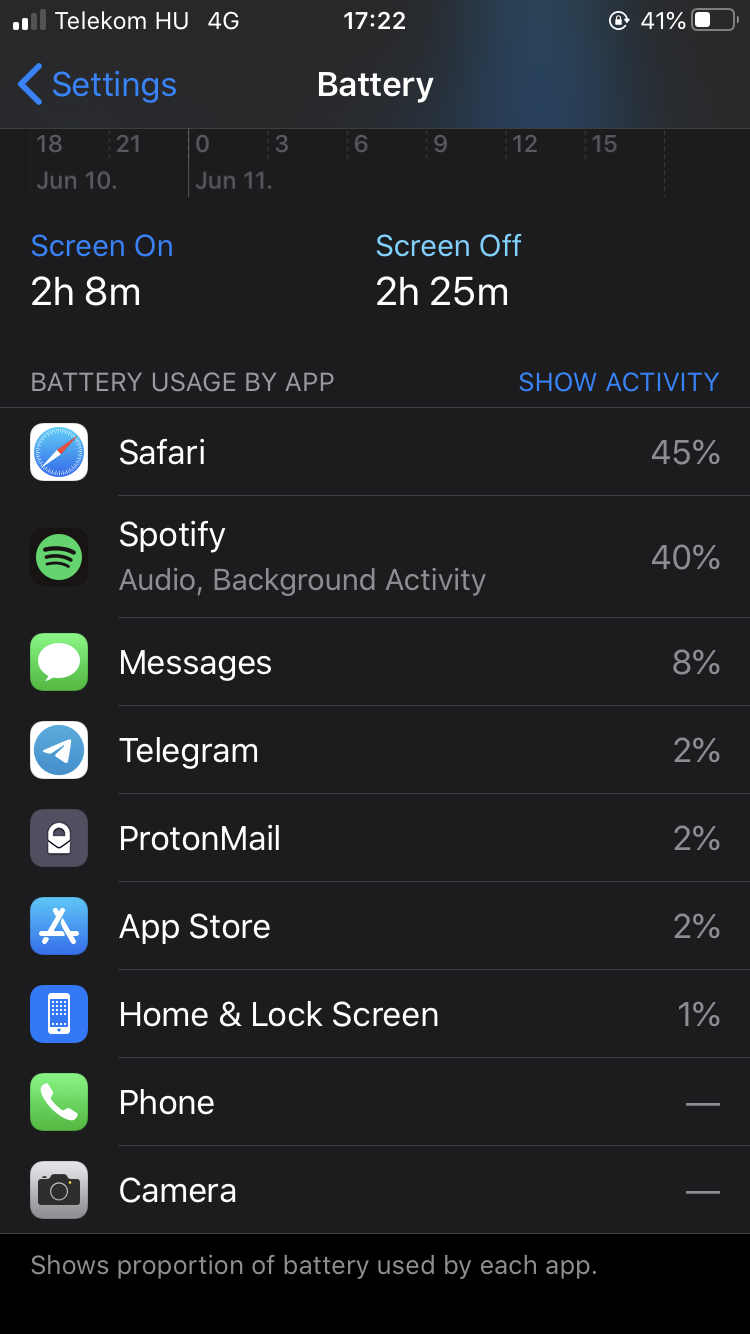750x1334 pixels.
Task: Select the Telegram usage row
Action: [x=375, y=750]
